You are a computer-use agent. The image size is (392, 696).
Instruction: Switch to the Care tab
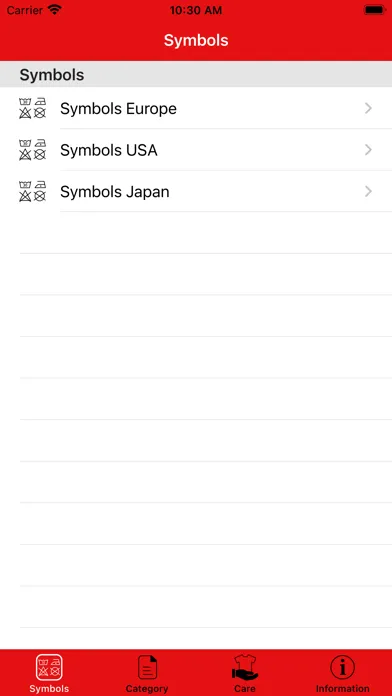(x=245, y=673)
